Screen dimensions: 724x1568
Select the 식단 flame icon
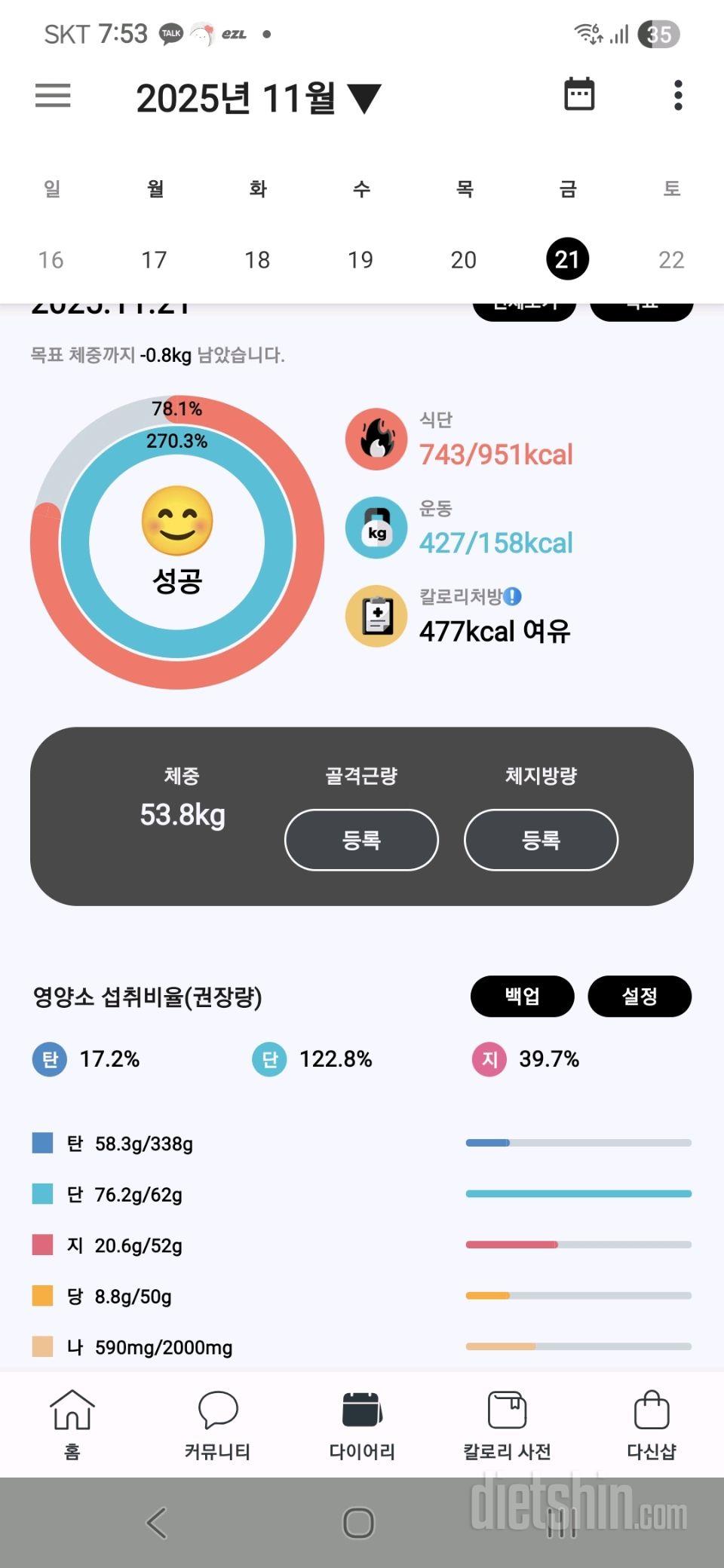tap(376, 439)
